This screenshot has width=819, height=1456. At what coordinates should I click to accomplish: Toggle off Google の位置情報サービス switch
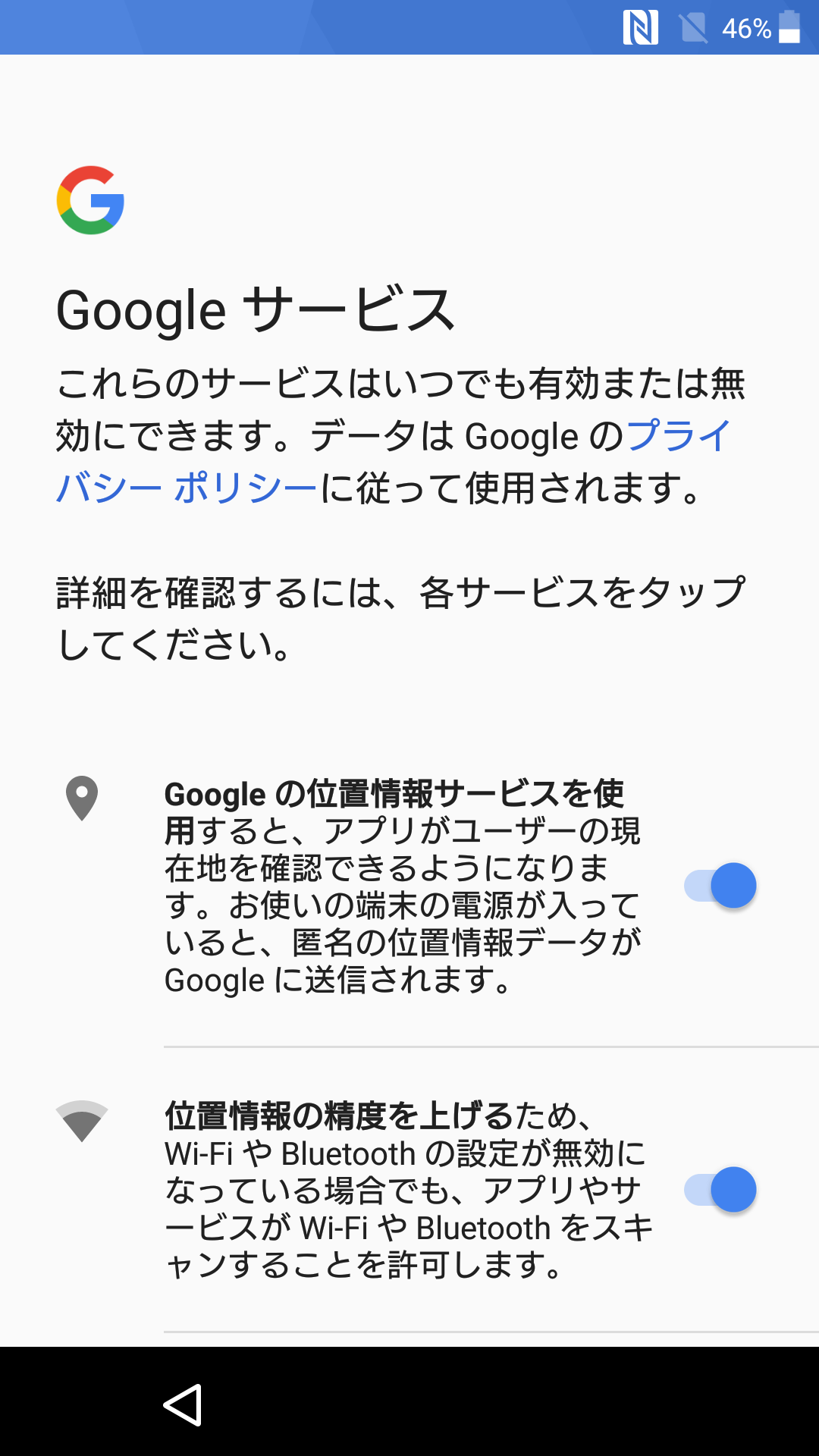pyautogui.click(x=720, y=886)
